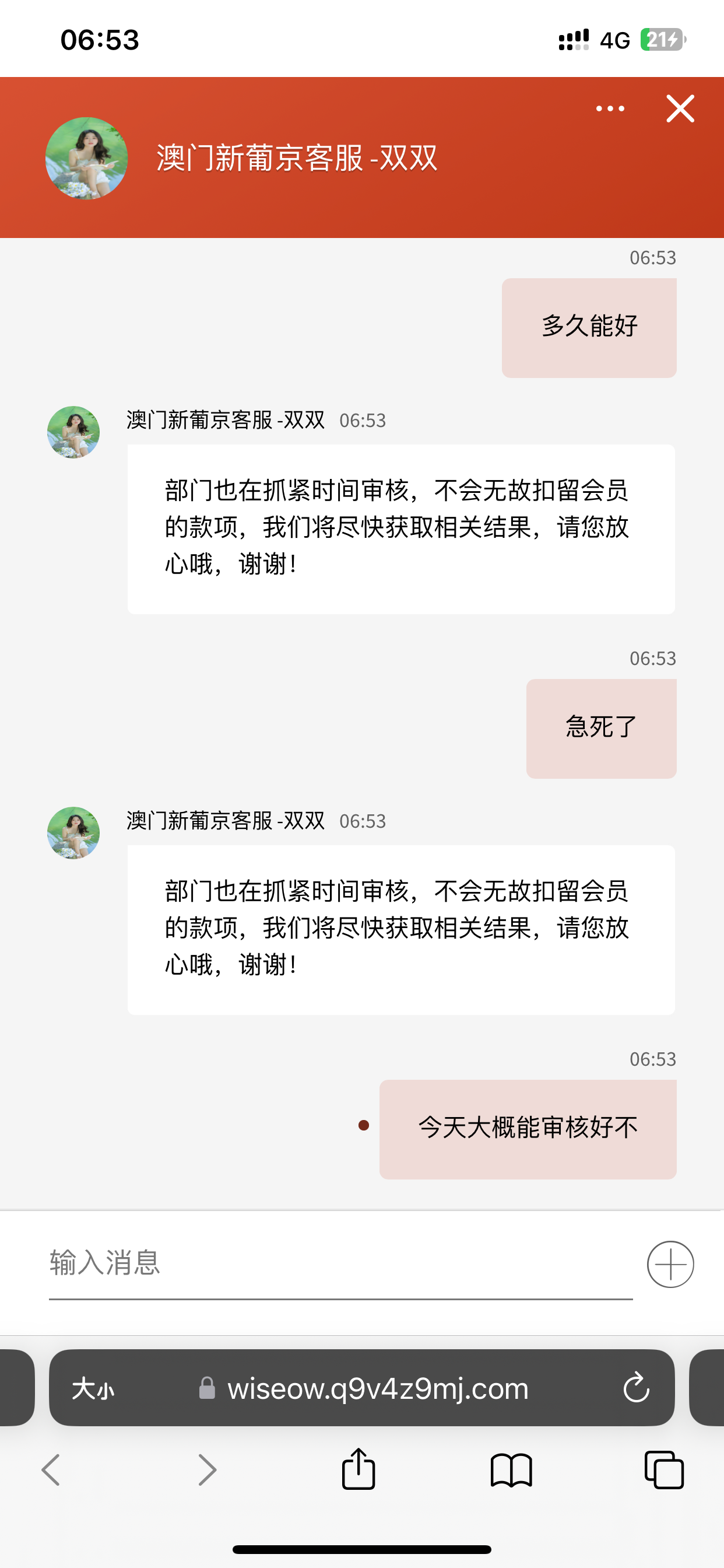Tap the padlock icon in the address bar
This screenshot has width=724, height=1568.
coord(207,1388)
